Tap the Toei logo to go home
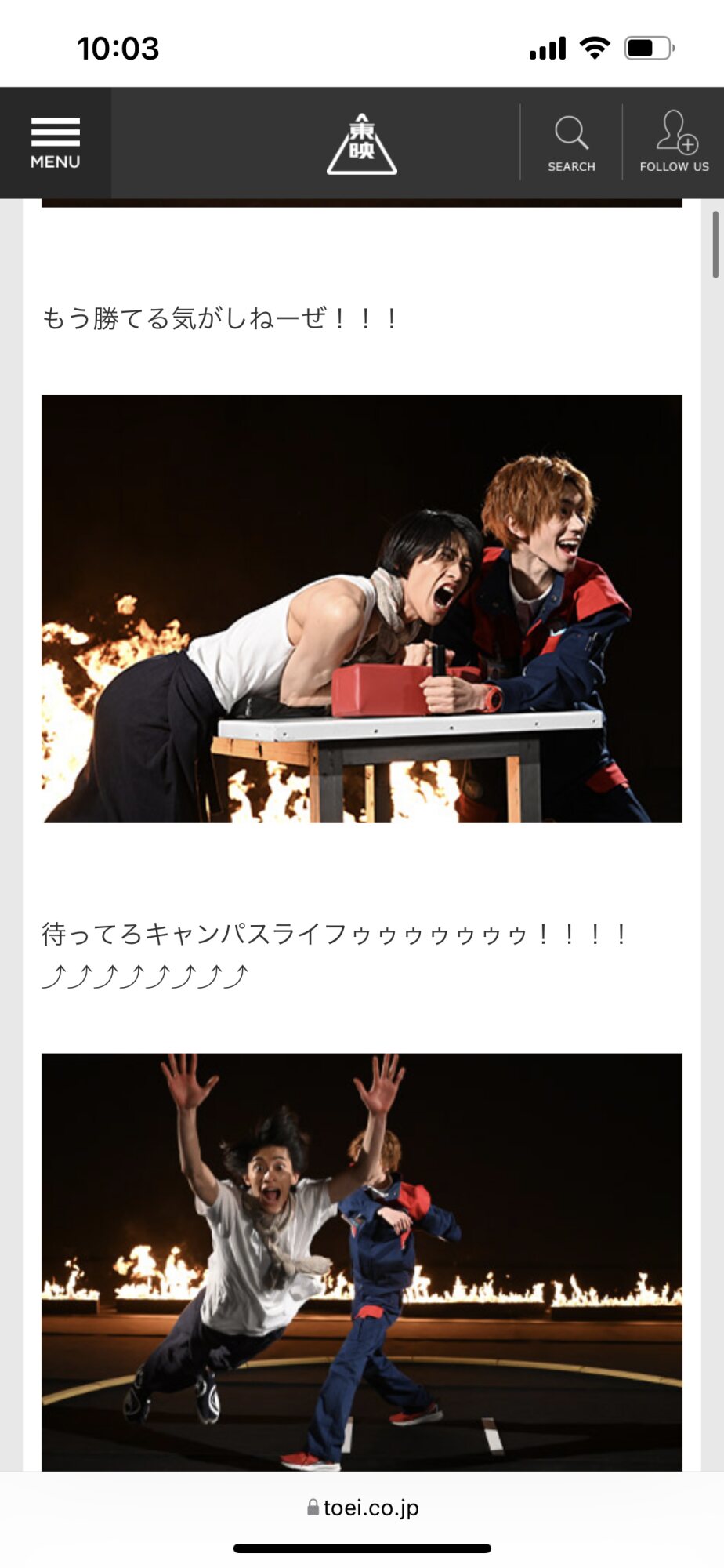The image size is (724, 1568). pos(361,143)
